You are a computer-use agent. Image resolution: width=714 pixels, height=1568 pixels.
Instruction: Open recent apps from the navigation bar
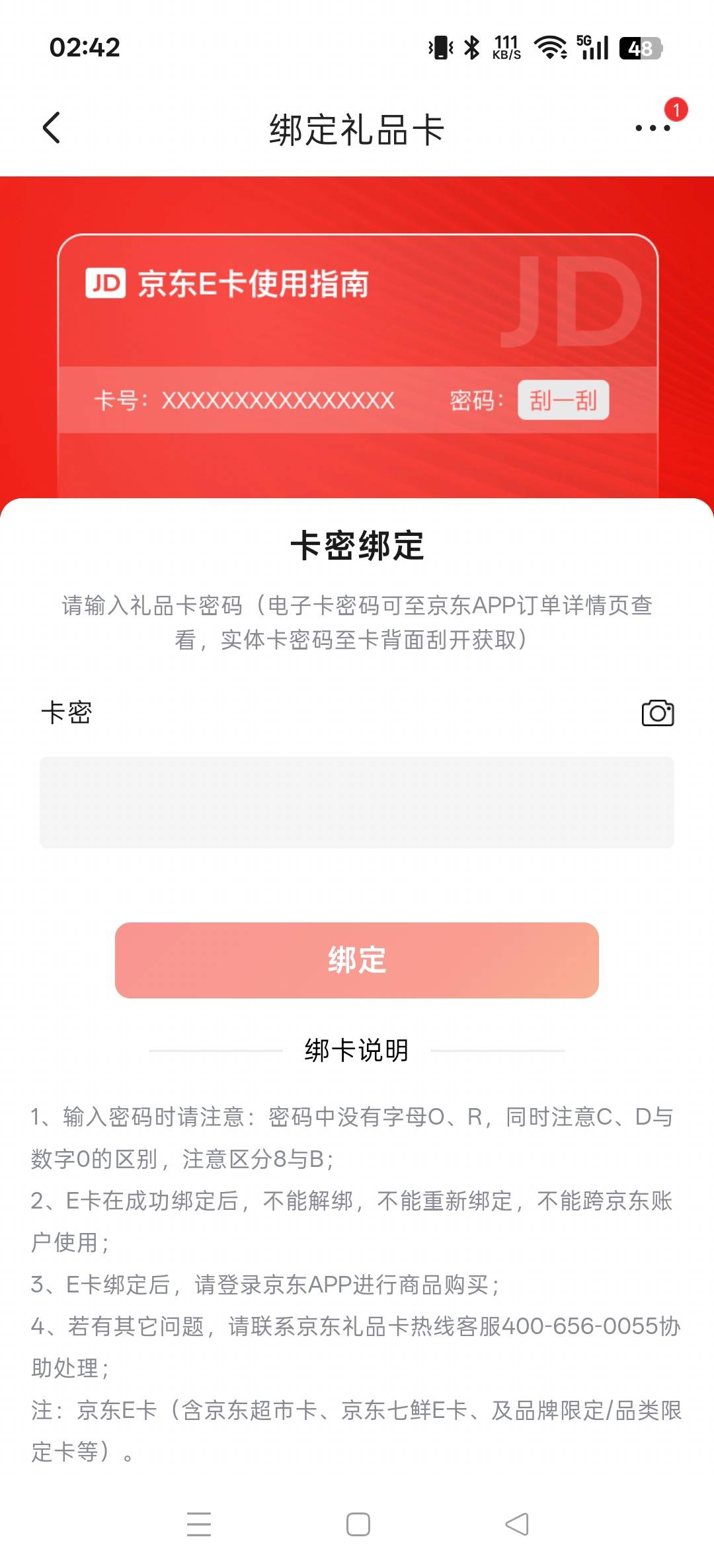199,1524
